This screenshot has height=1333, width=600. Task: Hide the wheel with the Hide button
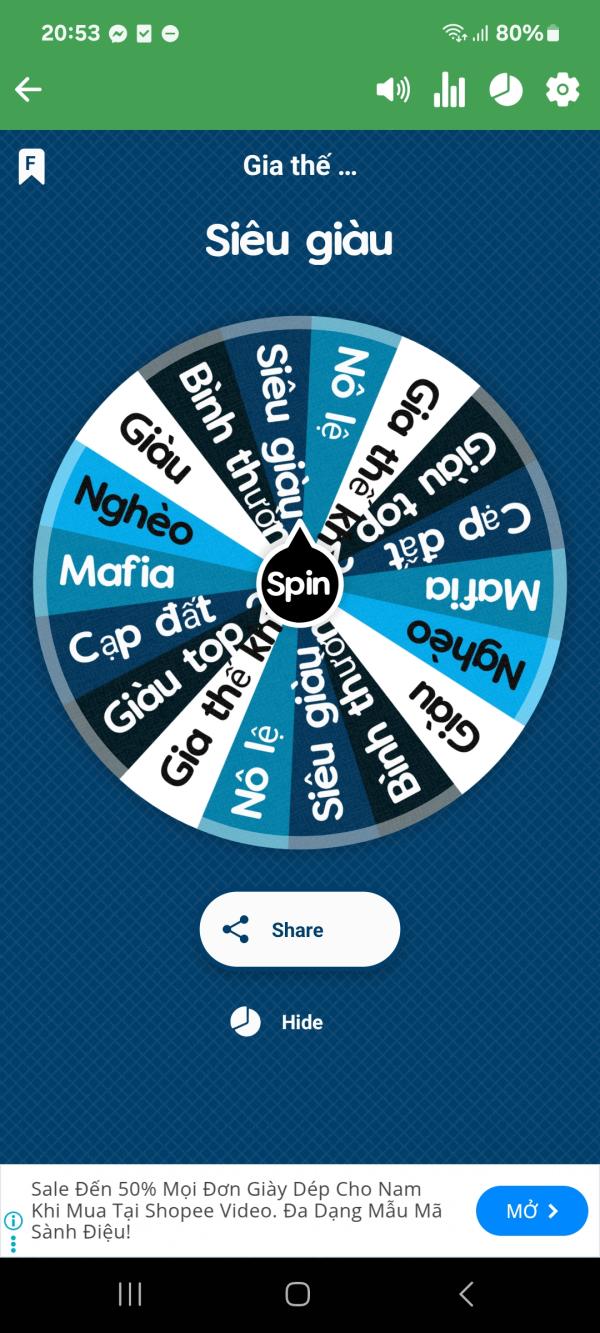[277, 1022]
